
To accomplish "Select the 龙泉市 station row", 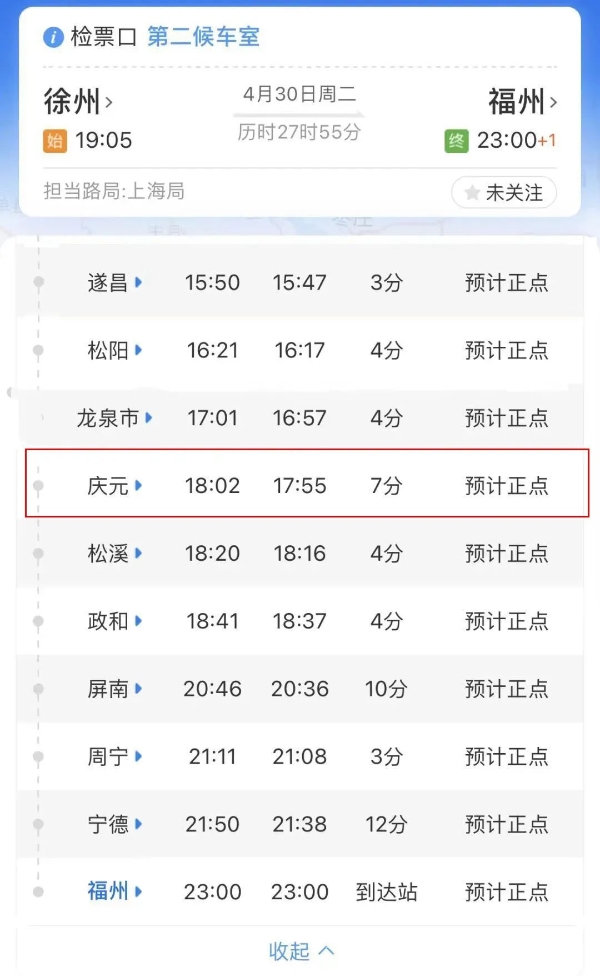I will pos(114,418).
